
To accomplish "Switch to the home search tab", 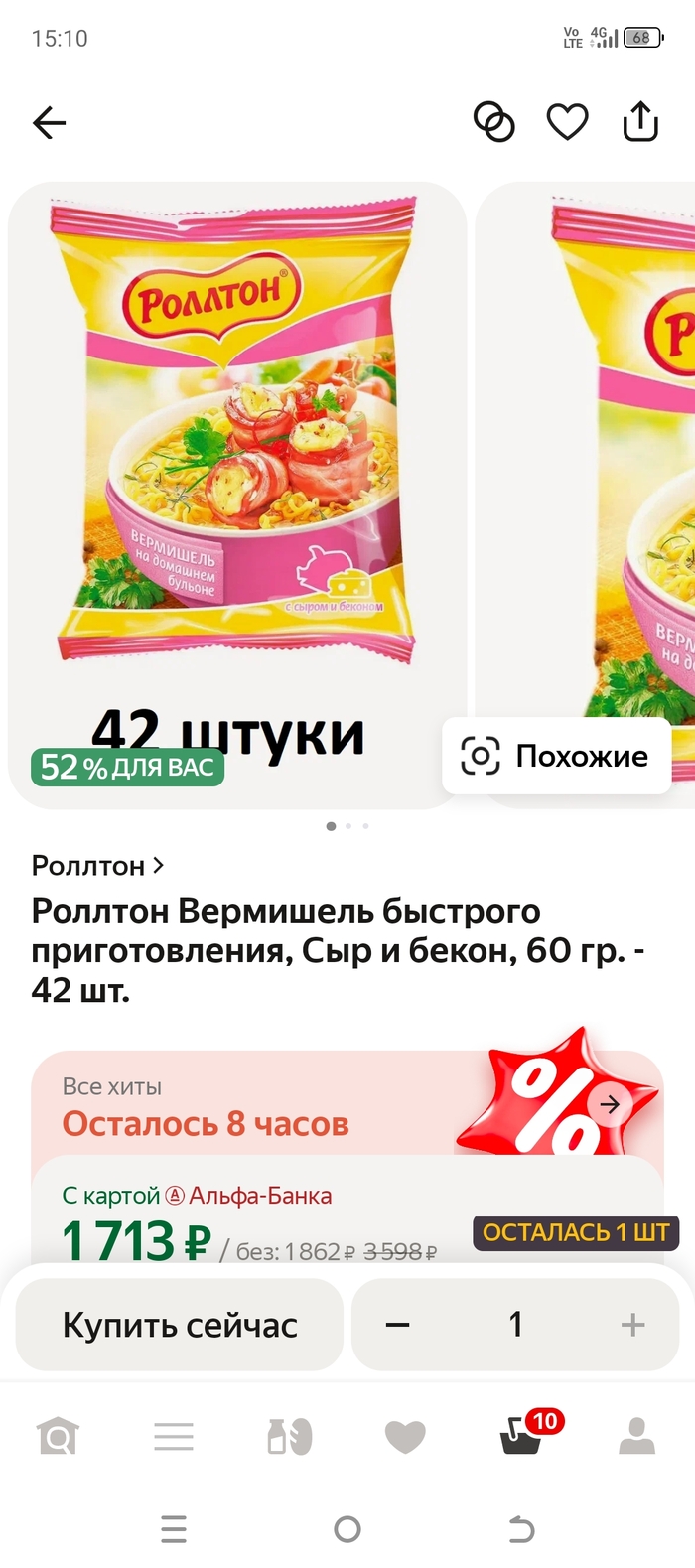I will (58, 1436).
